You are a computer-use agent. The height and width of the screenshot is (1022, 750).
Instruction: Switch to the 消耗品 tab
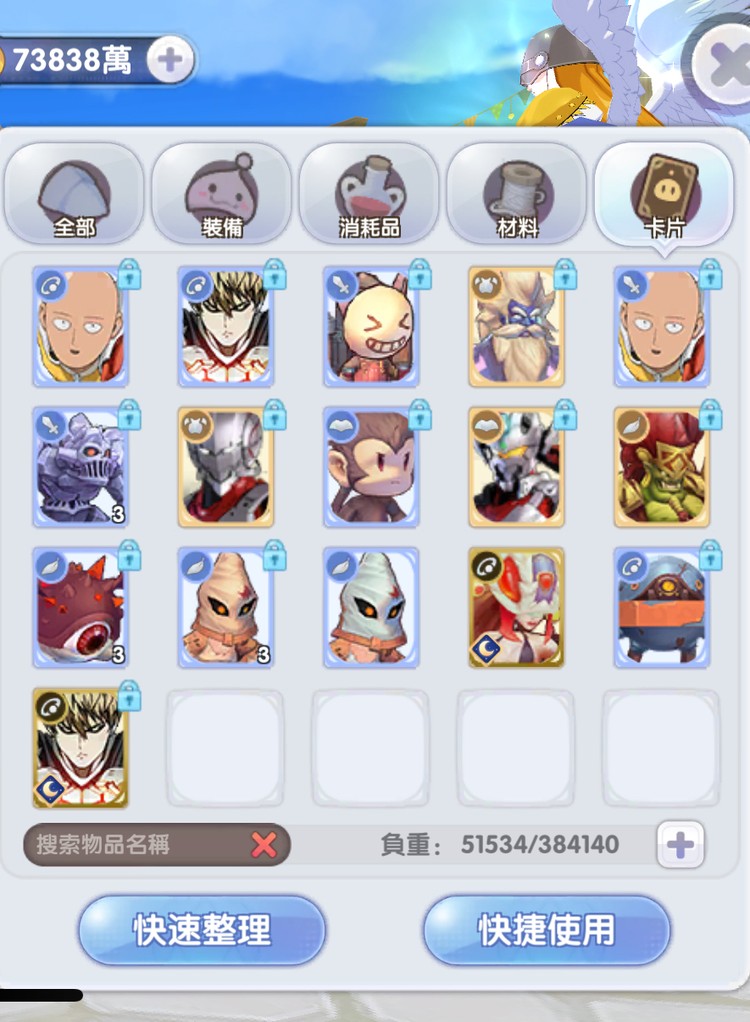[x=368, y=193]
